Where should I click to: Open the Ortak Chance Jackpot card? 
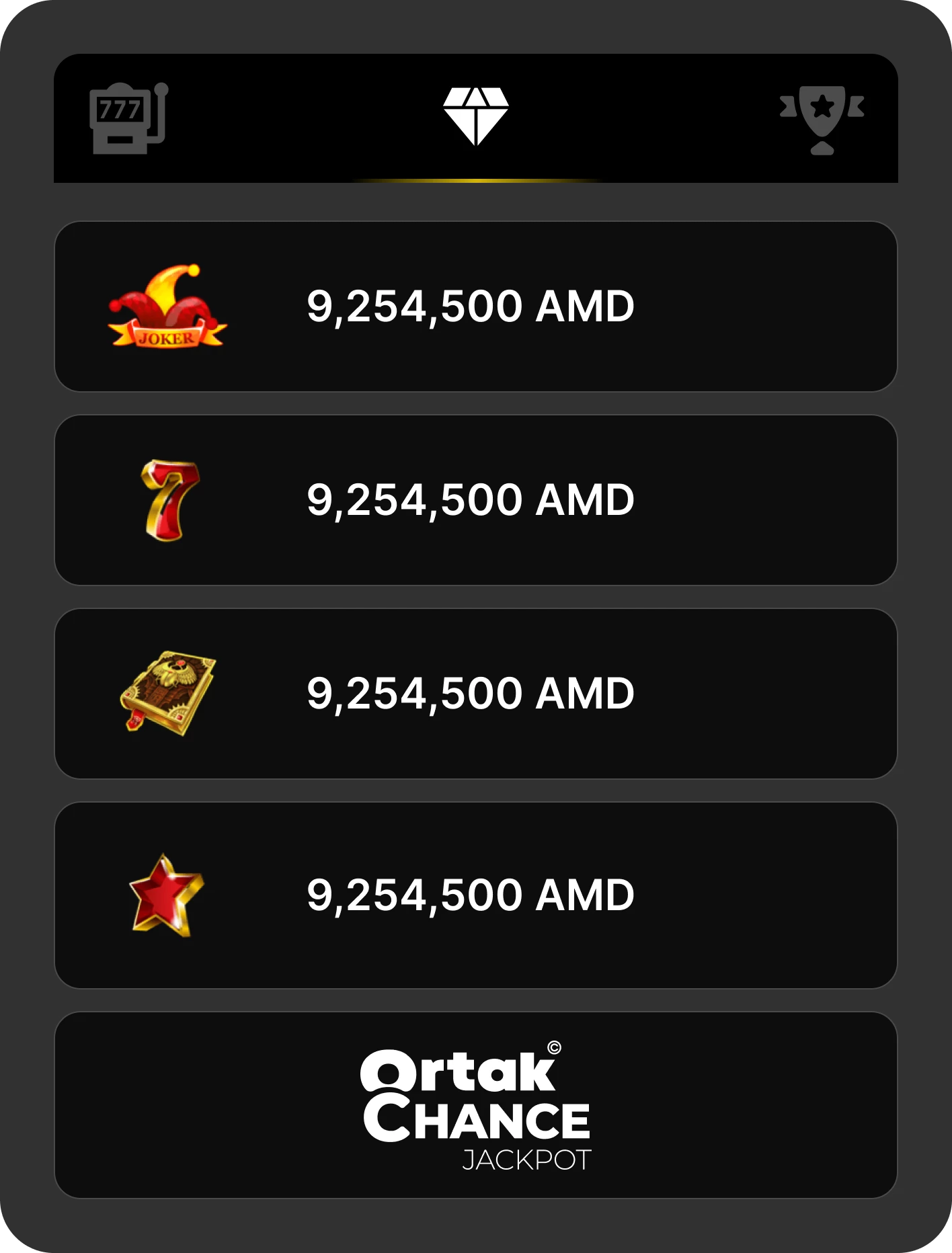tap(475, 1104)
